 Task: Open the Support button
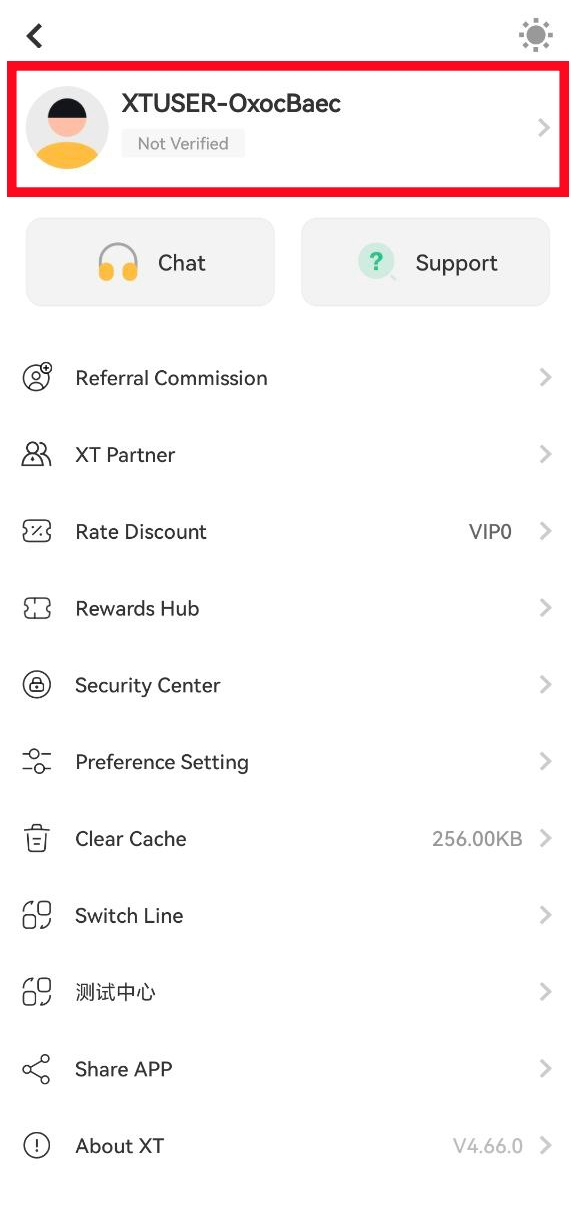click(x=425, y=262)
